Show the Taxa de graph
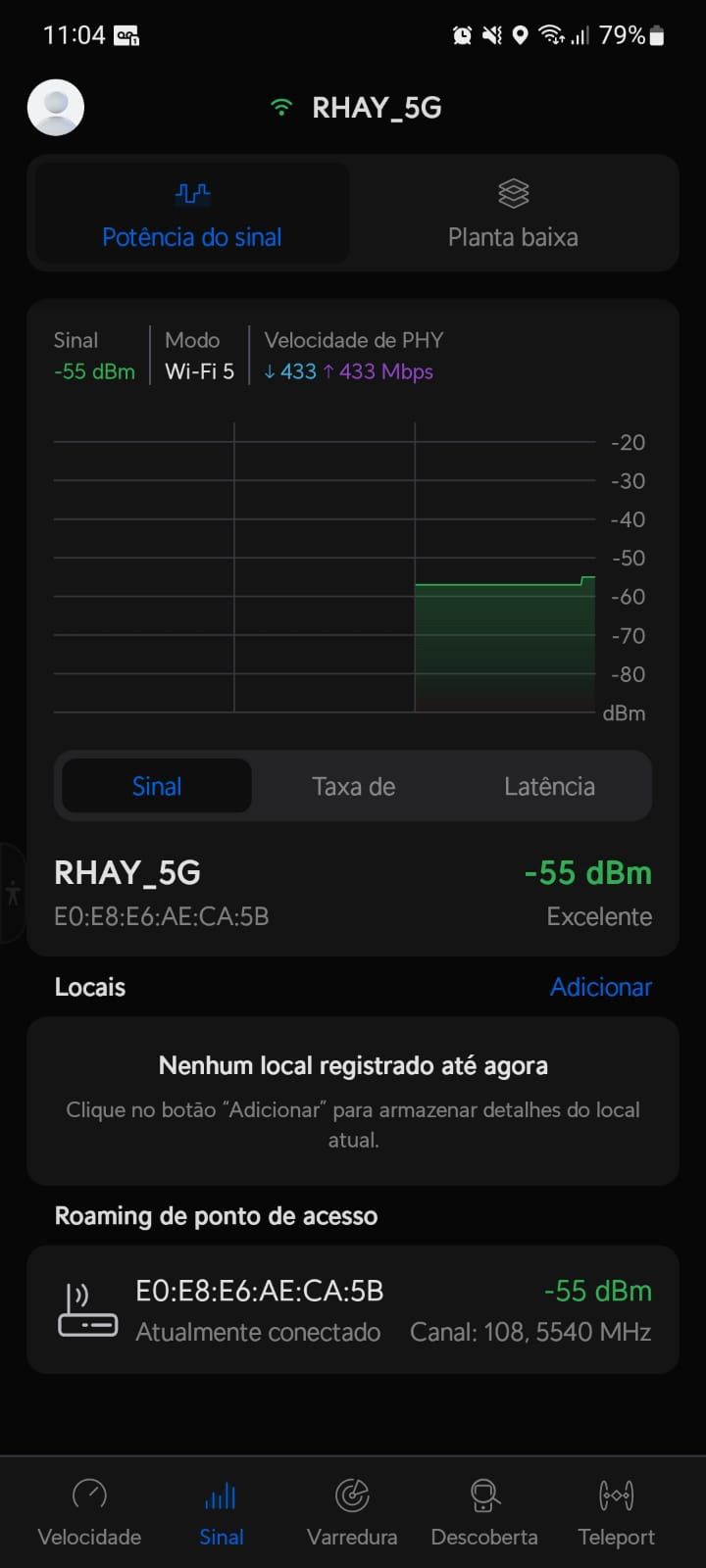 pos(353,786)
